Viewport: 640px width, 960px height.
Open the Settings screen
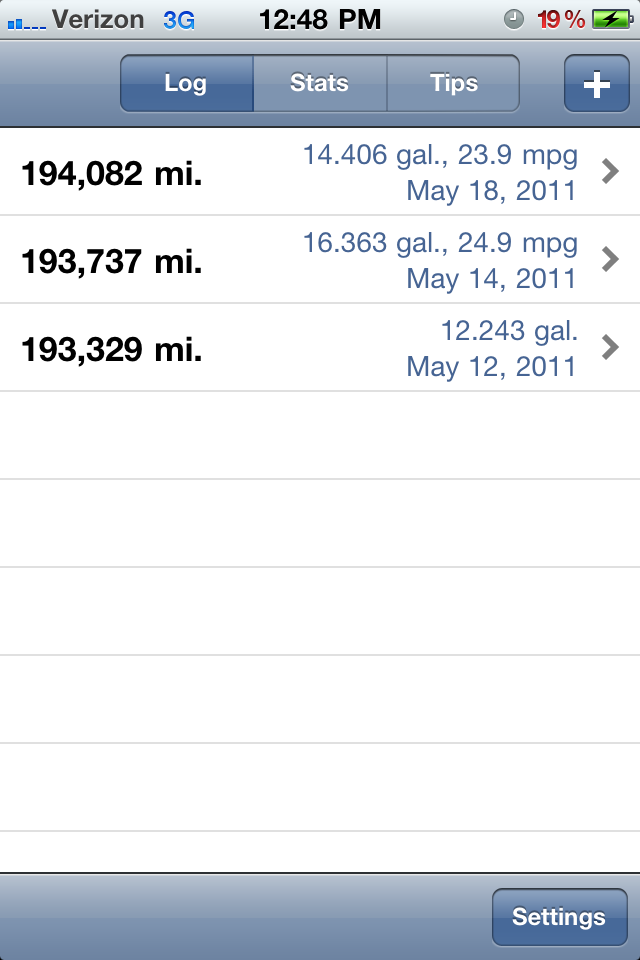(x=559, y=917)
